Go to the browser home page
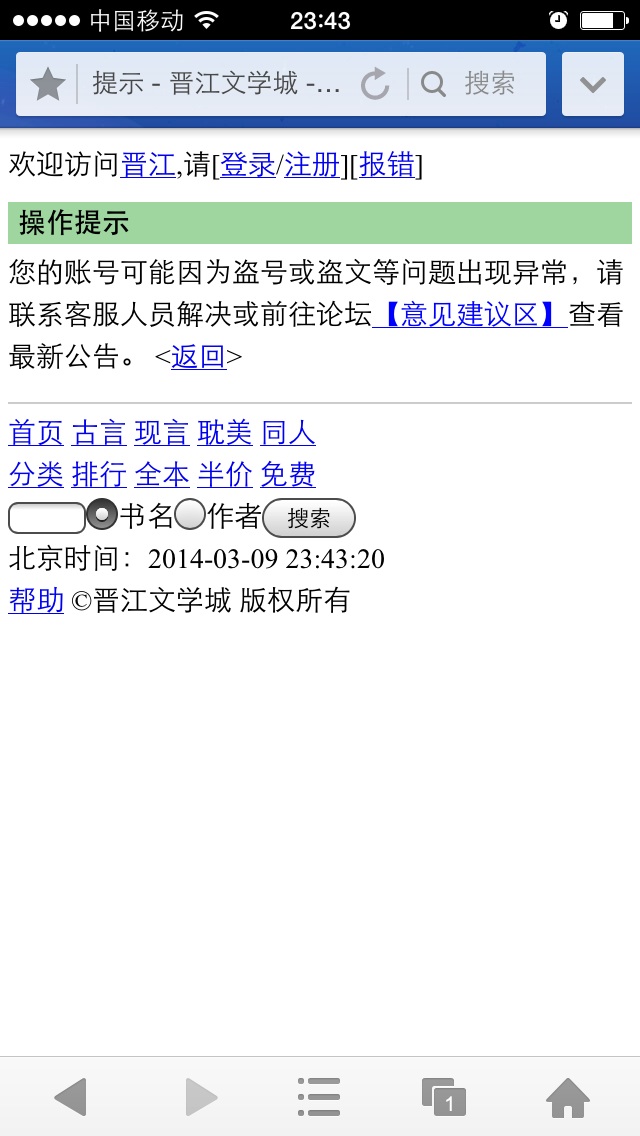This screenshot has width=640, height=1136. [x=568, y=1097]
